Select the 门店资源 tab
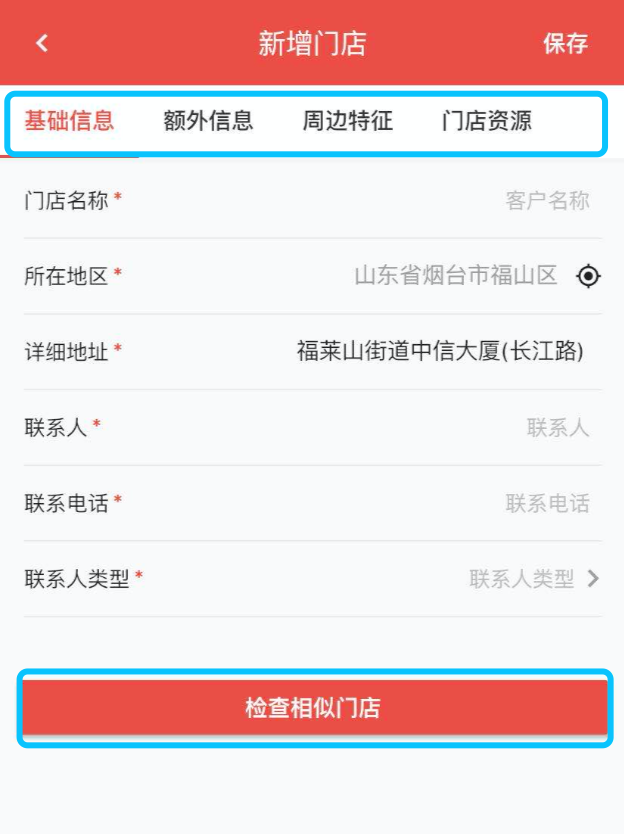624x834 pixels. [486, 122]
